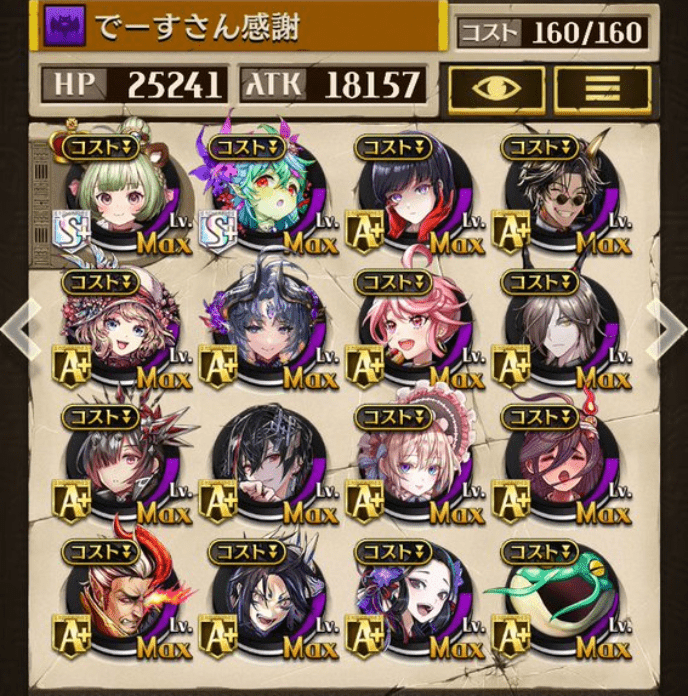Open the blonde maid with frilly headdress card
The image size is (688, 696).
click(409, 465)
